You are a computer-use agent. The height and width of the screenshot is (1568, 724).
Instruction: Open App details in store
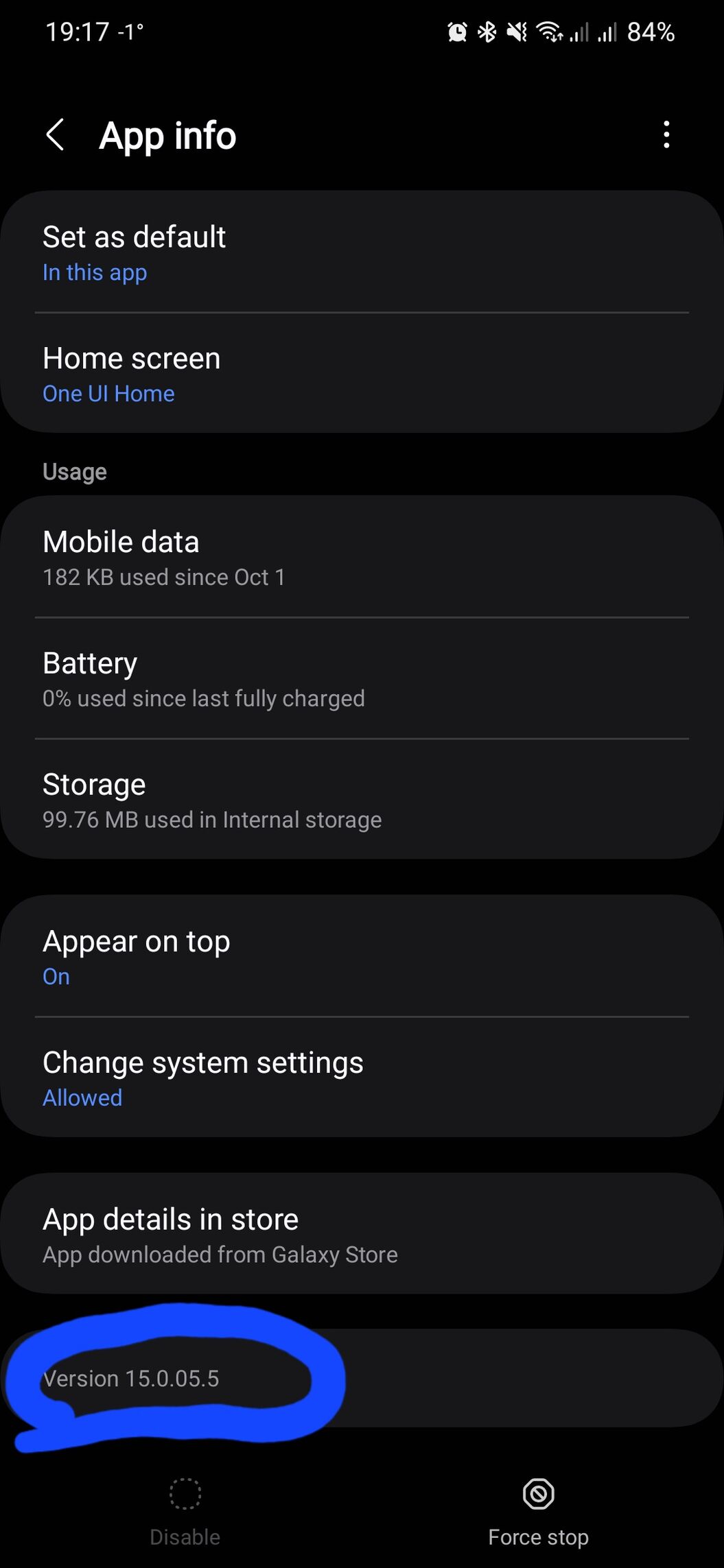coord(362,1234)
